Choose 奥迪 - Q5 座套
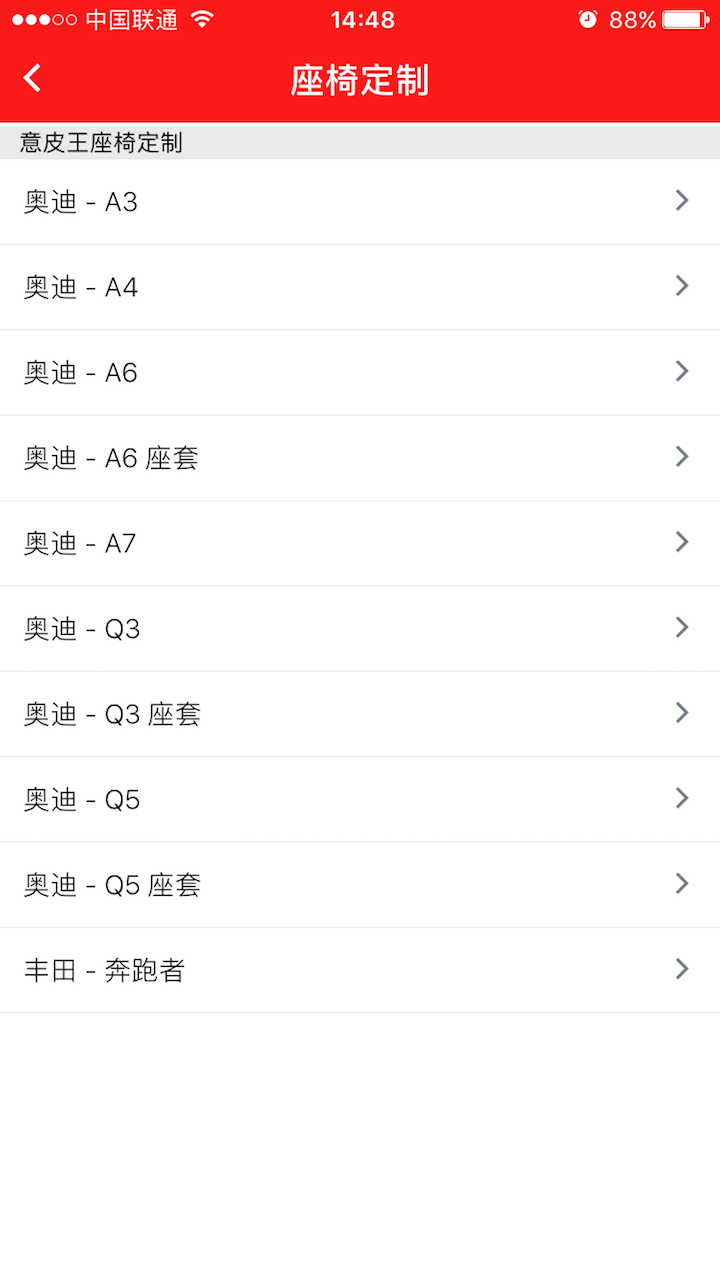The image size is (720, 1280). 360,885
